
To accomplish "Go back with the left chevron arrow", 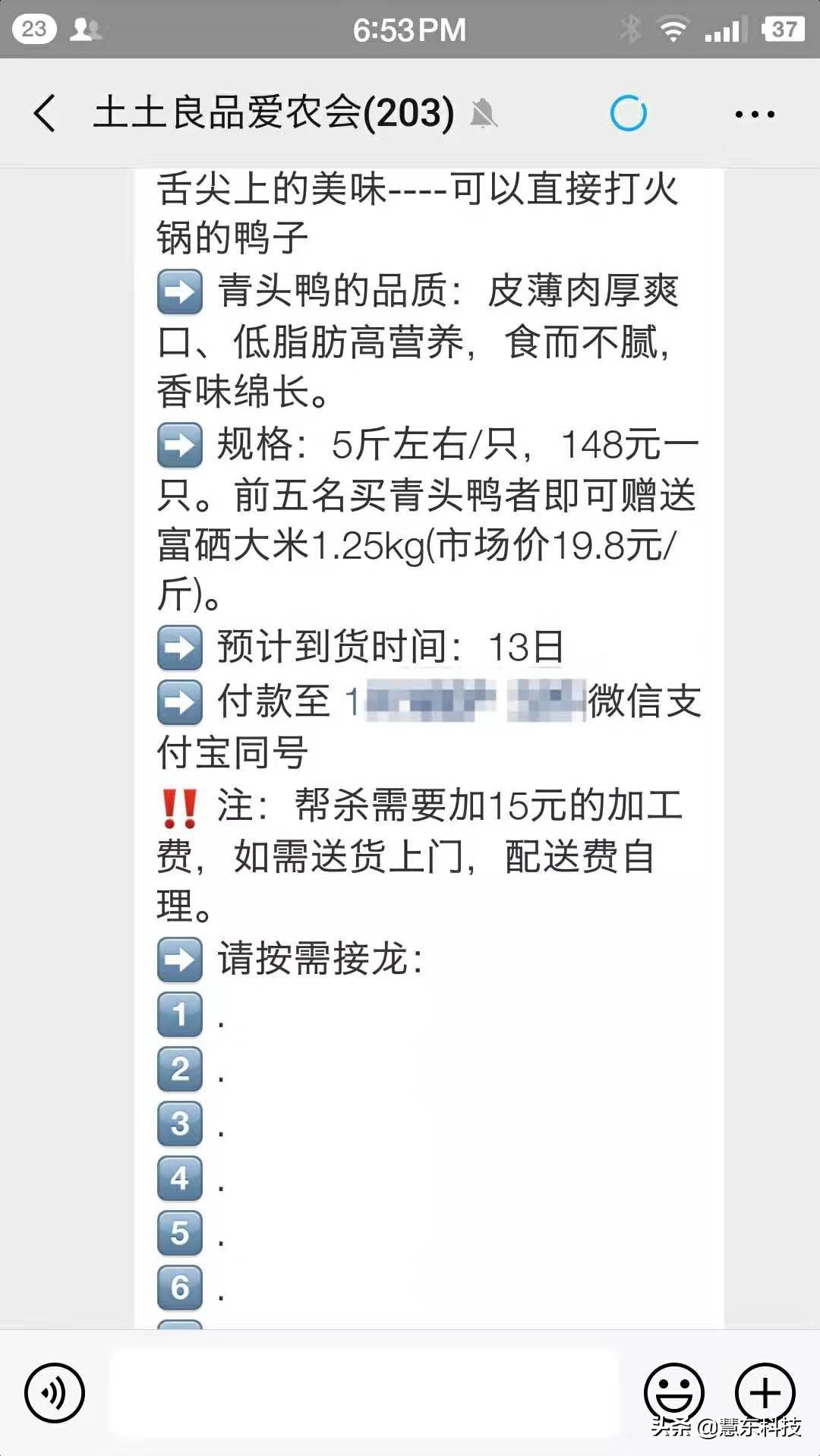I will point(43,112).
